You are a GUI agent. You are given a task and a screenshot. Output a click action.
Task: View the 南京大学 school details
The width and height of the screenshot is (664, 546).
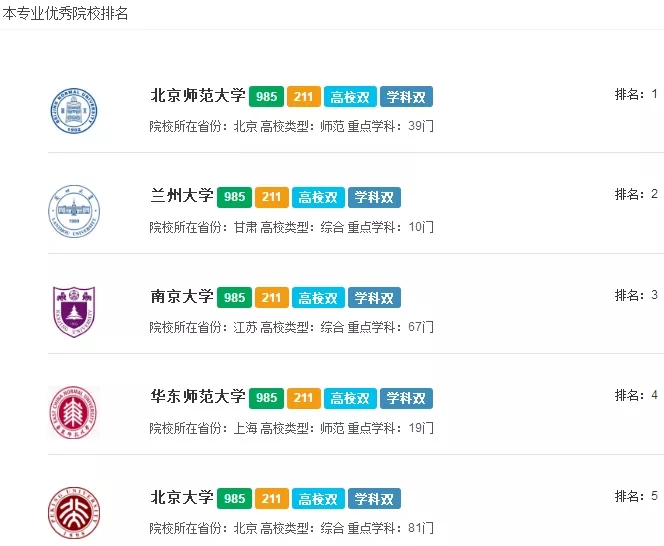[181, 297]
